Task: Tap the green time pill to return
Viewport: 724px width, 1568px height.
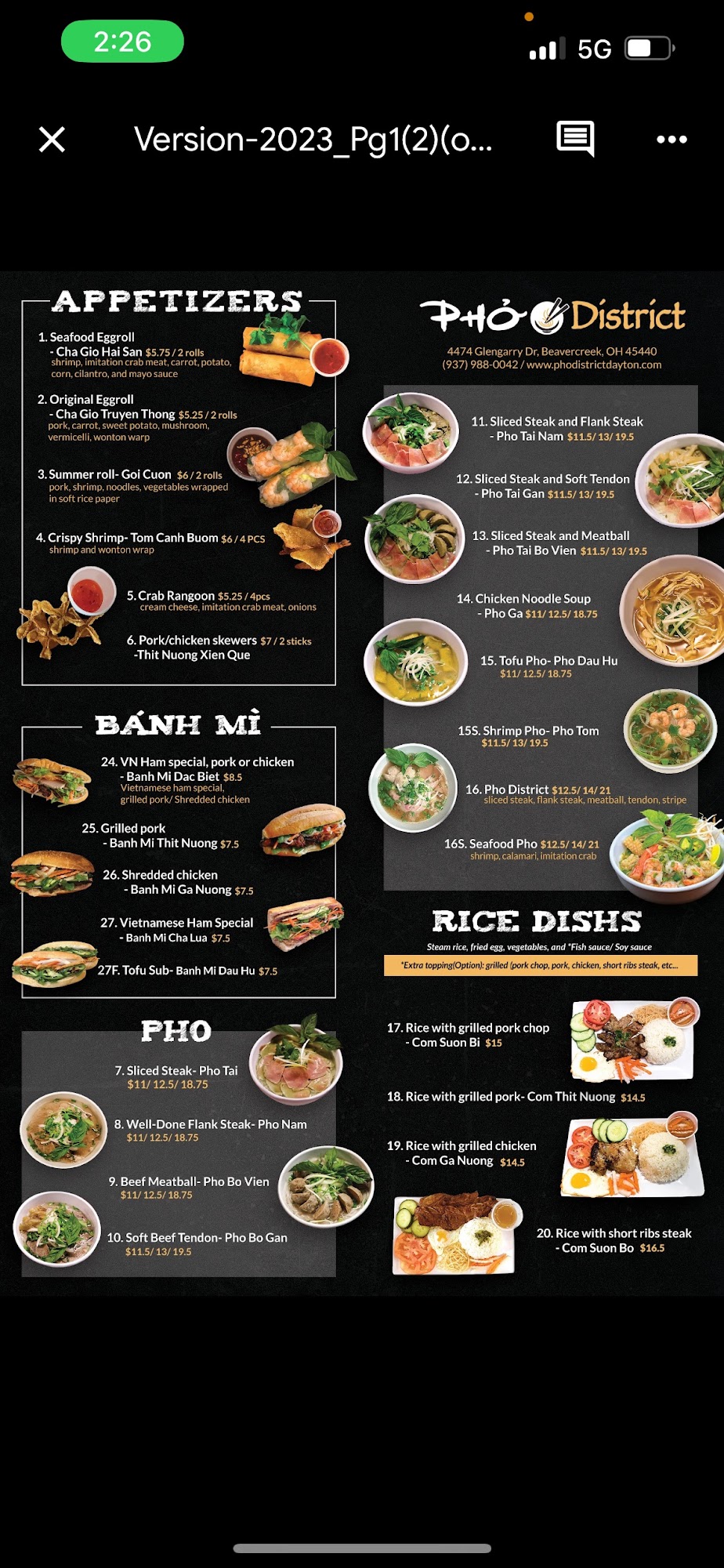Action: coord(122,42)
